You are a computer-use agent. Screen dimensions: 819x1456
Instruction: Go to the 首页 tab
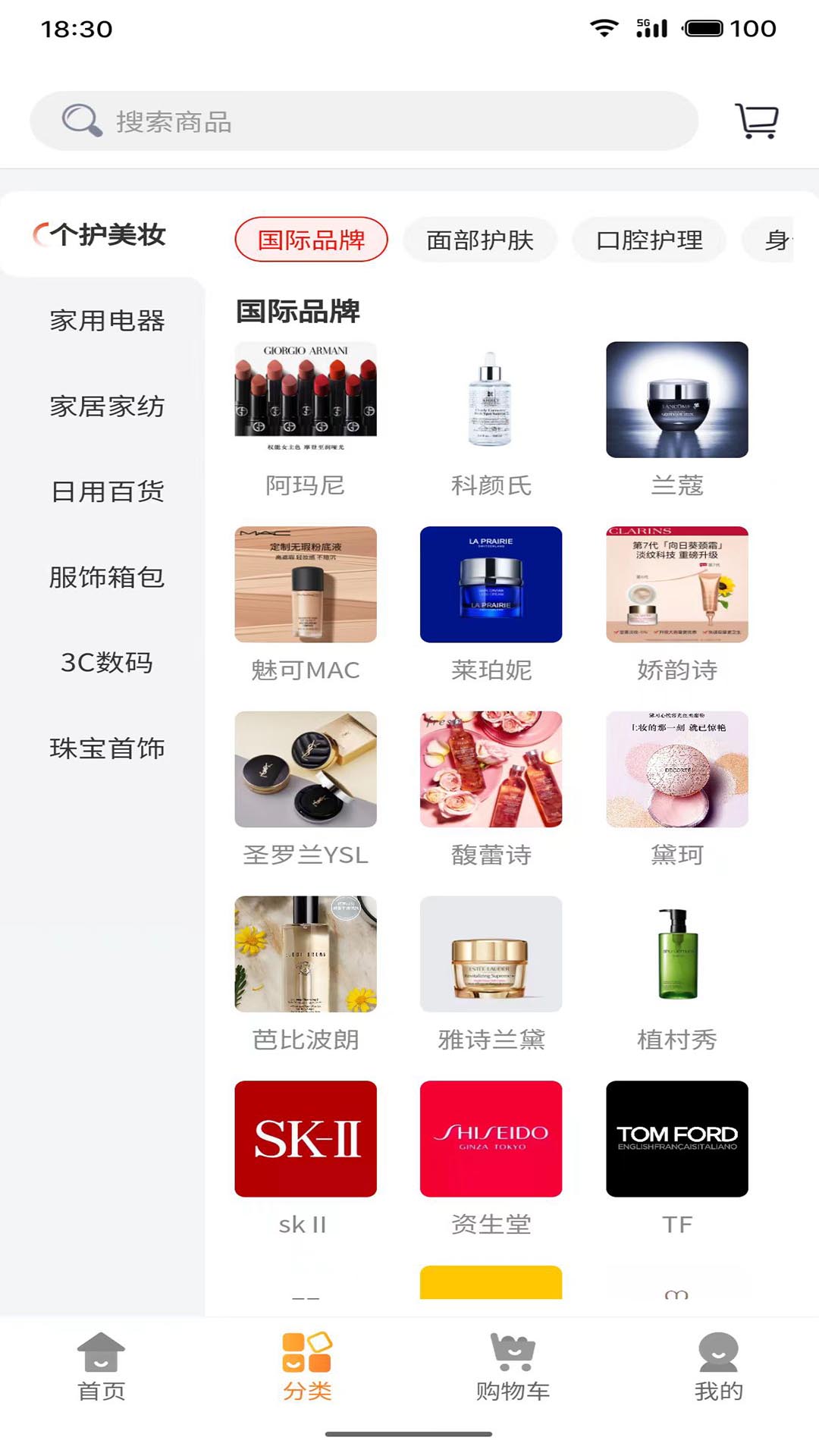(x=101, y=1367)
